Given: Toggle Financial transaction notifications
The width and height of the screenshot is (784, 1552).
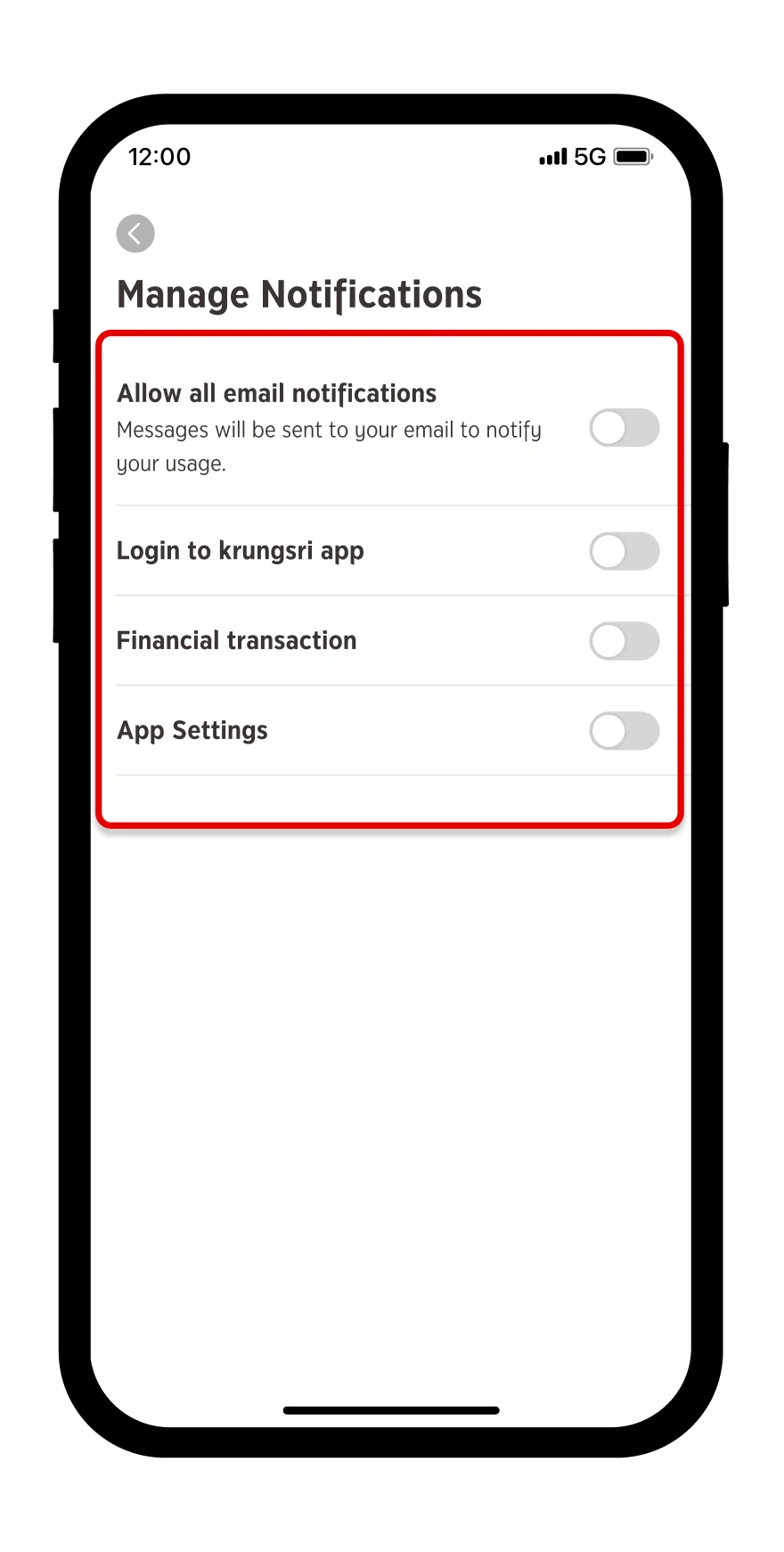Looking at the screenshot, I should 625,641.
